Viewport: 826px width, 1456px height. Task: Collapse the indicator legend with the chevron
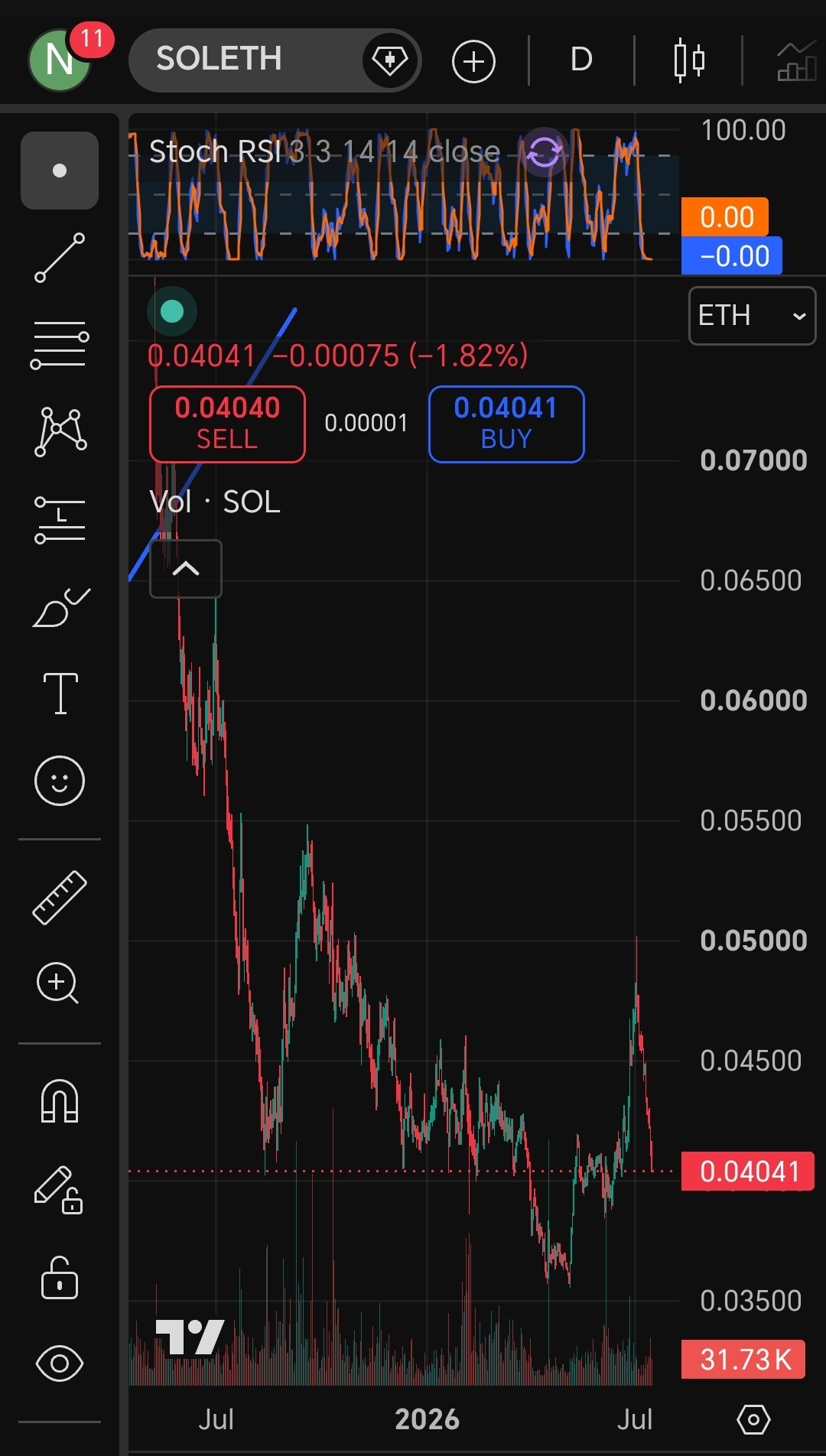(186, 569)
